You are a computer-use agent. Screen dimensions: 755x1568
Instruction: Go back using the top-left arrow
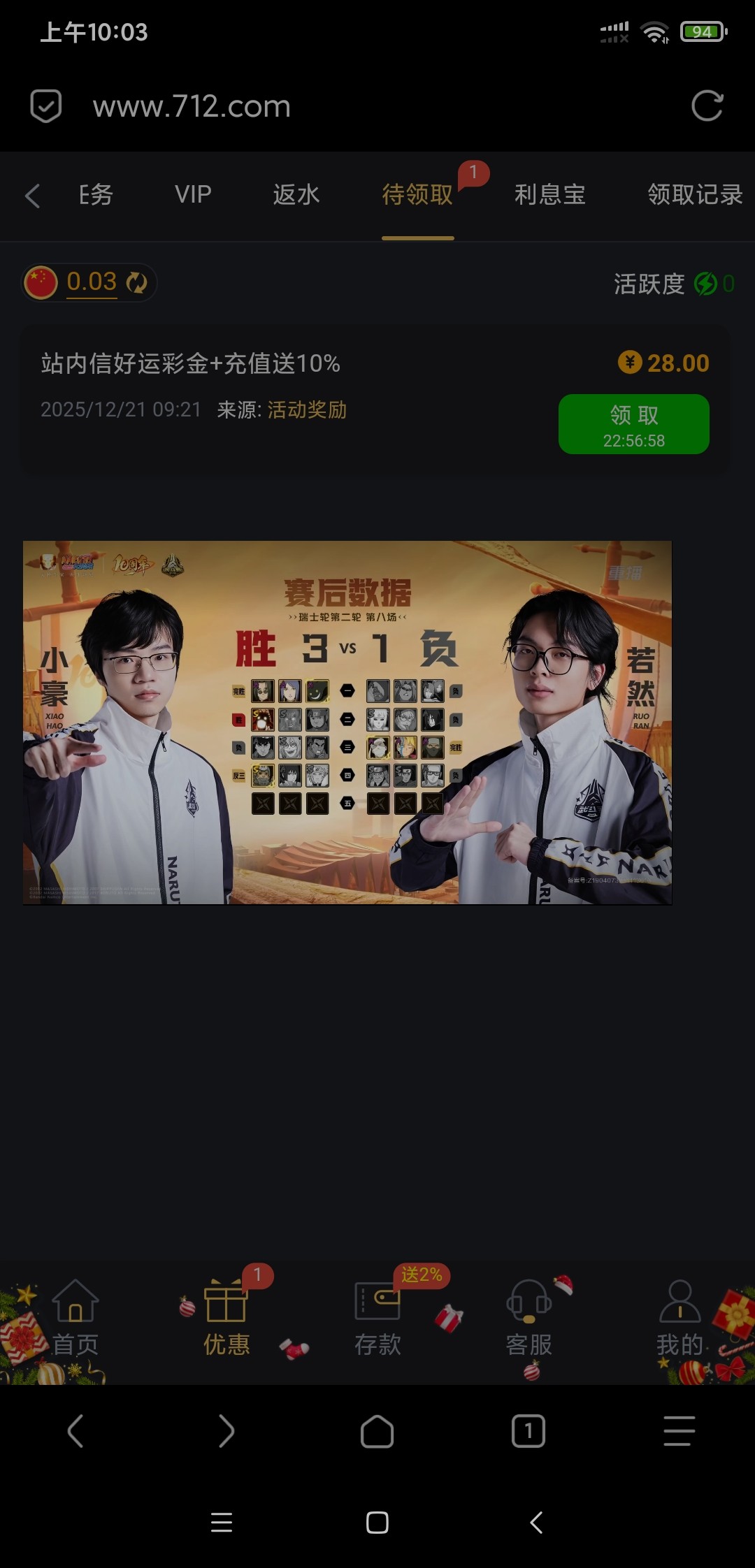[32, 196]
